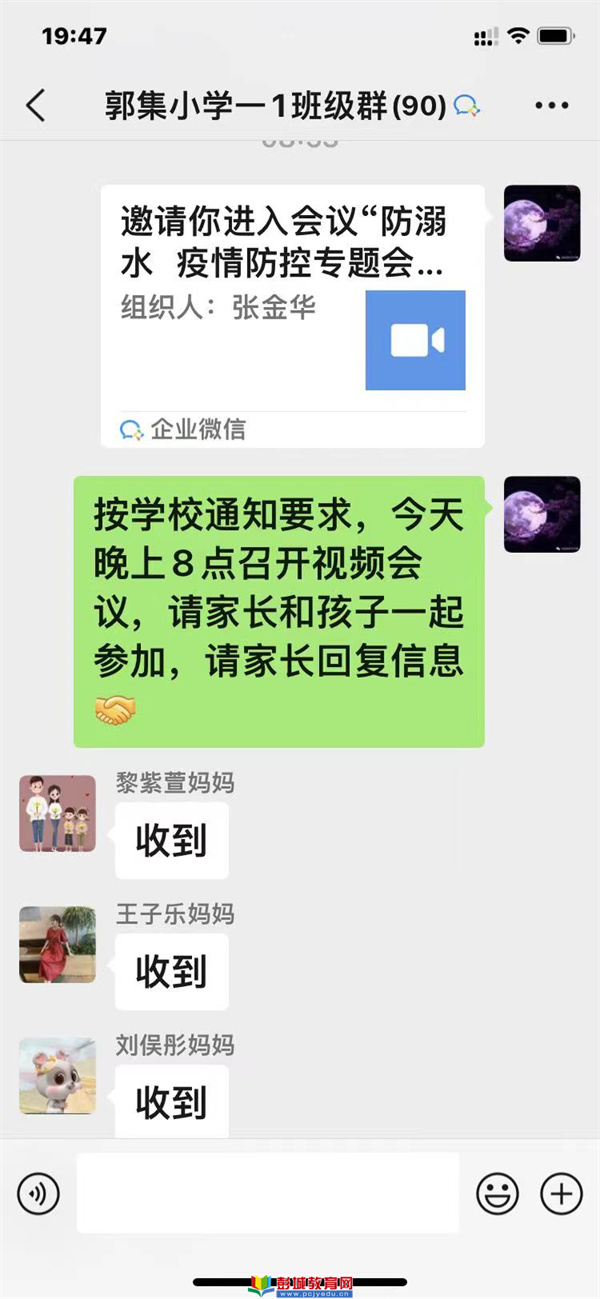Open the emoji sticker panel

pos(497,1193)
